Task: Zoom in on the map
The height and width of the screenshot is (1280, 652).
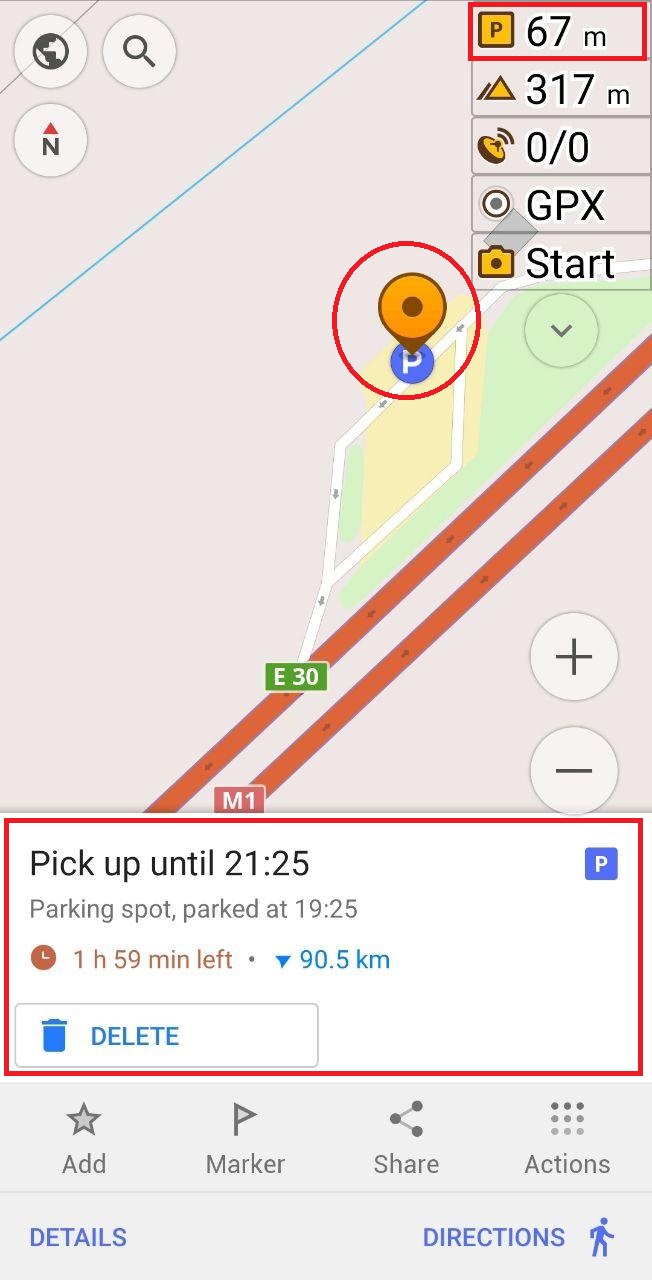Action: pos(574,657)
